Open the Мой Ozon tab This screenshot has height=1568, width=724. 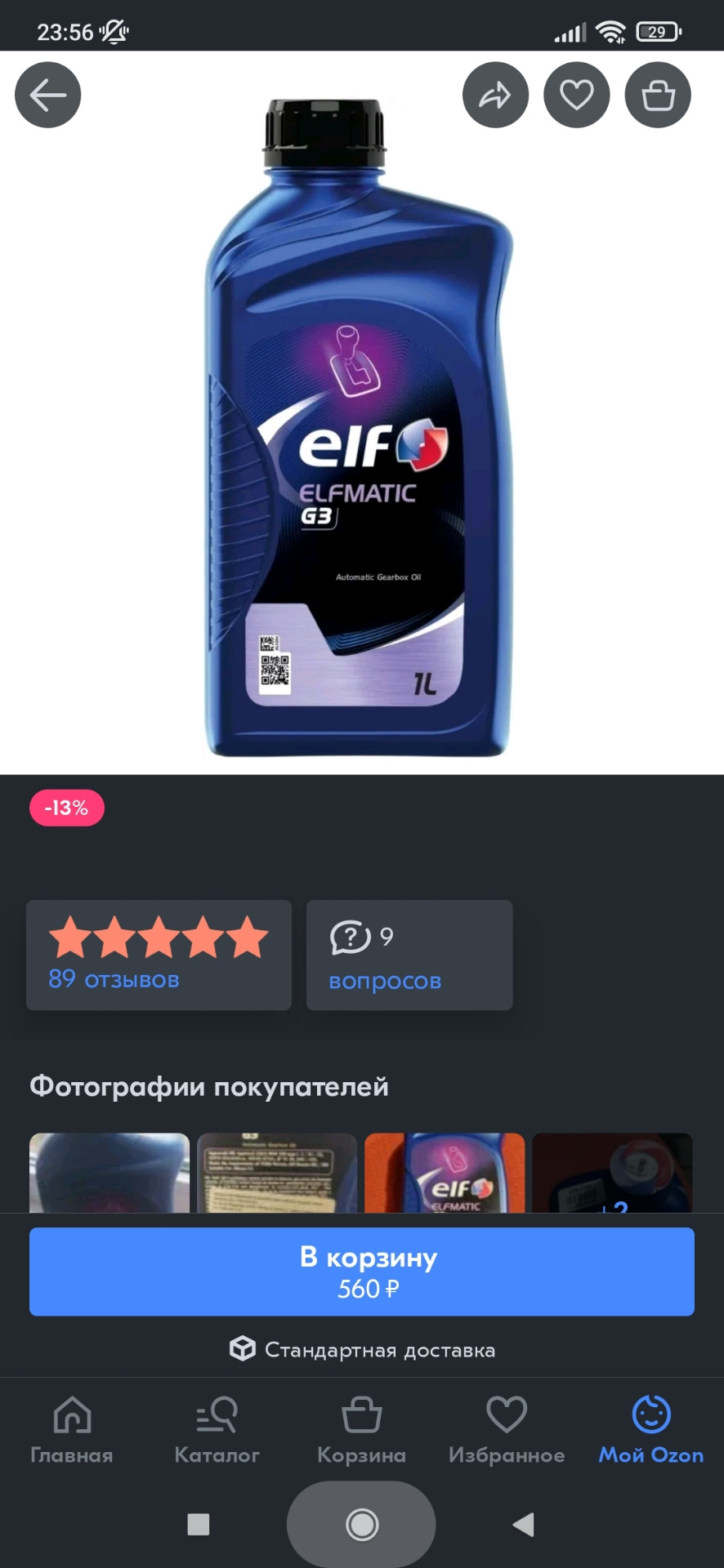click(x=650, y=1430)
